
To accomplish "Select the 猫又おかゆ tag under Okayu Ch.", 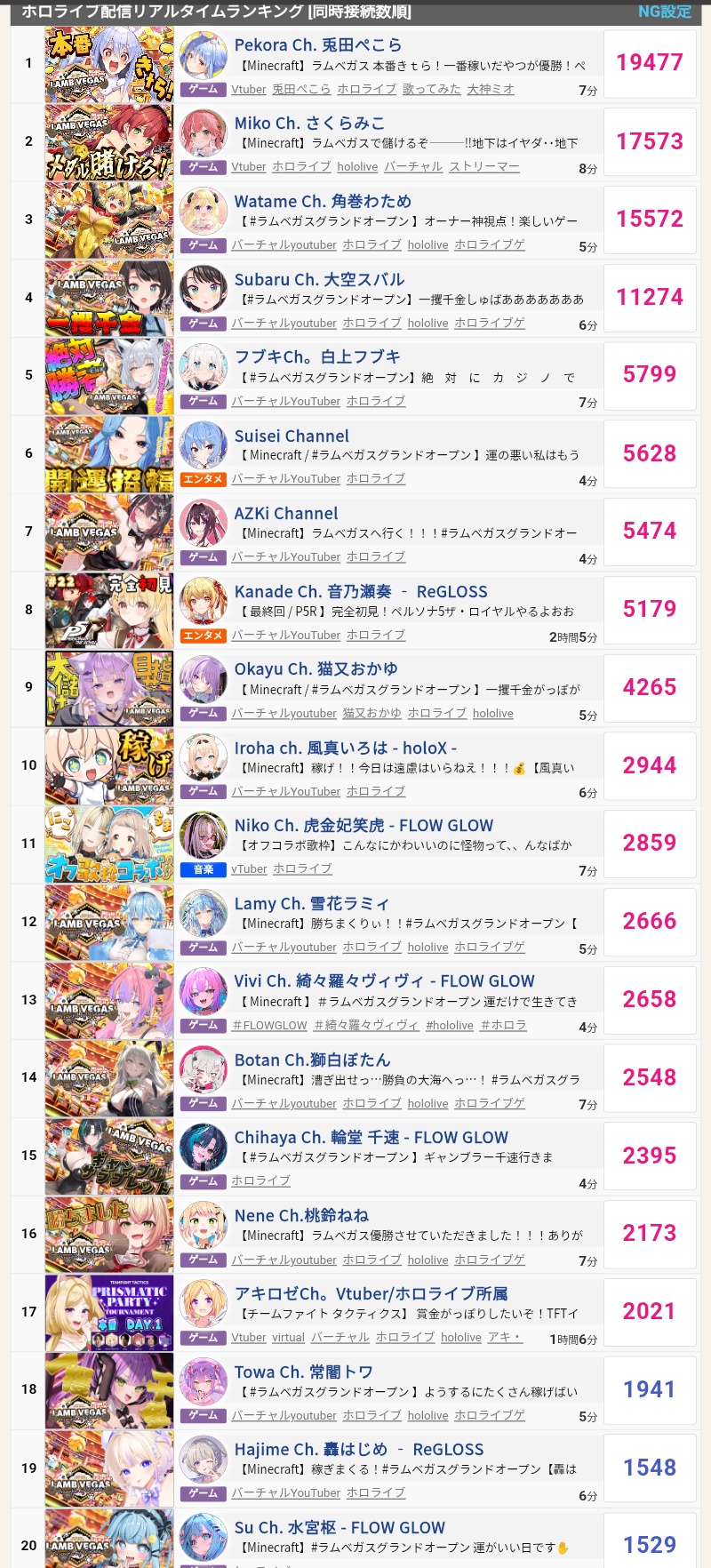I will [371, 713].
